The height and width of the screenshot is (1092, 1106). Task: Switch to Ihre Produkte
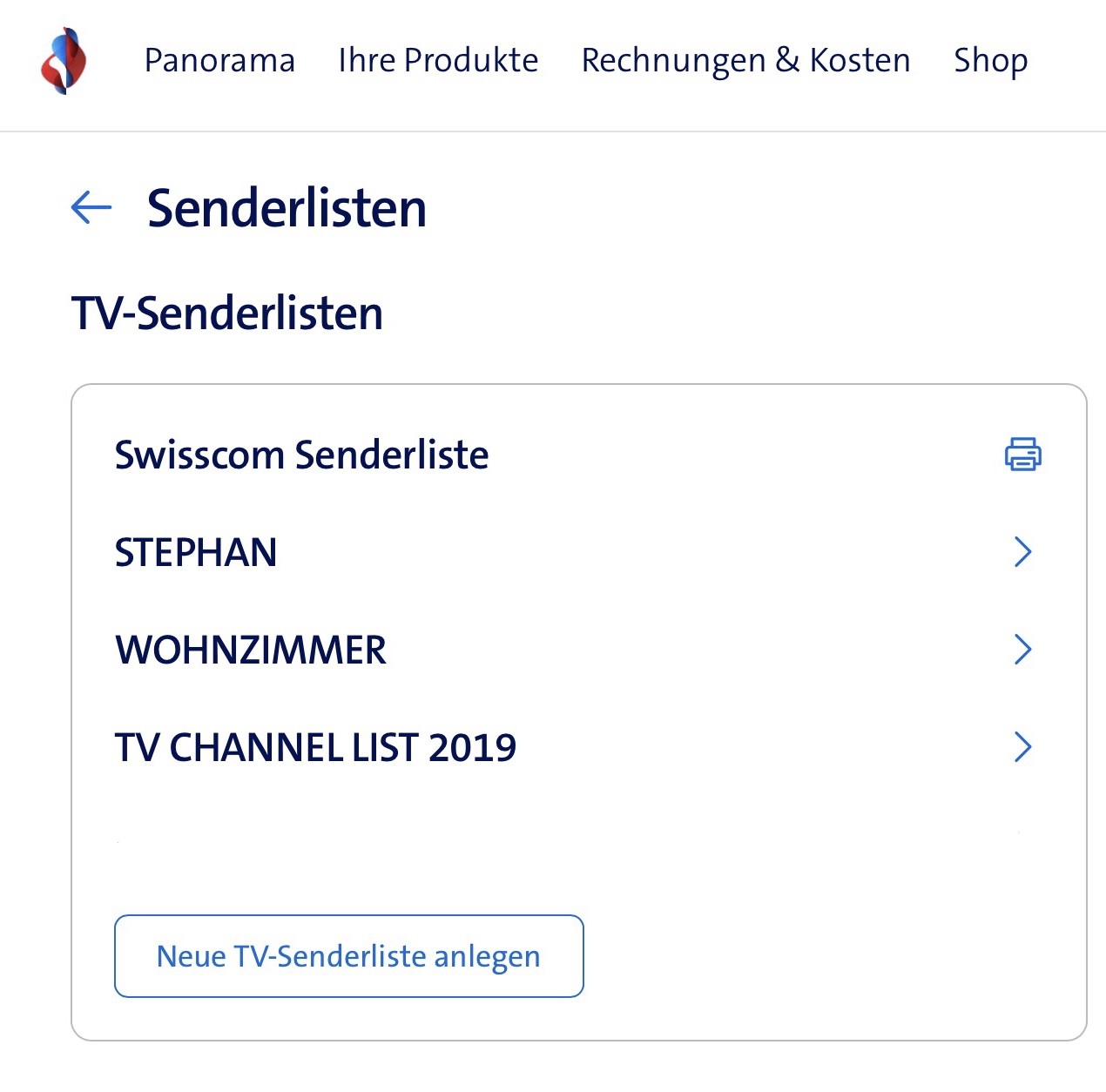point(438,61)
